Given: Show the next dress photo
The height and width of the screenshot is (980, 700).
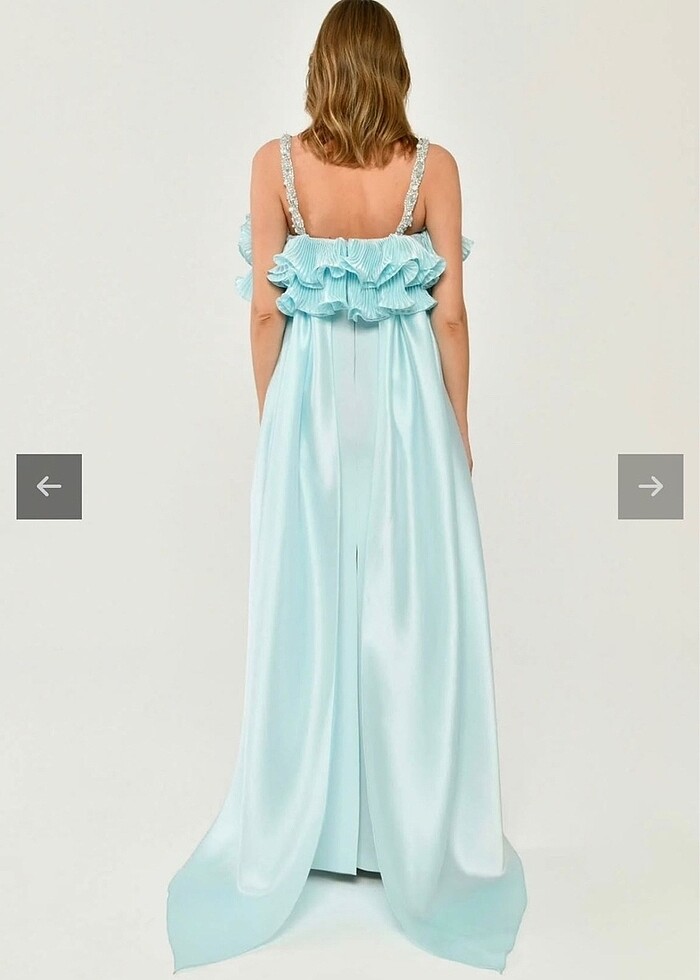Looking at the screenshot, I should tap(650, 487).
